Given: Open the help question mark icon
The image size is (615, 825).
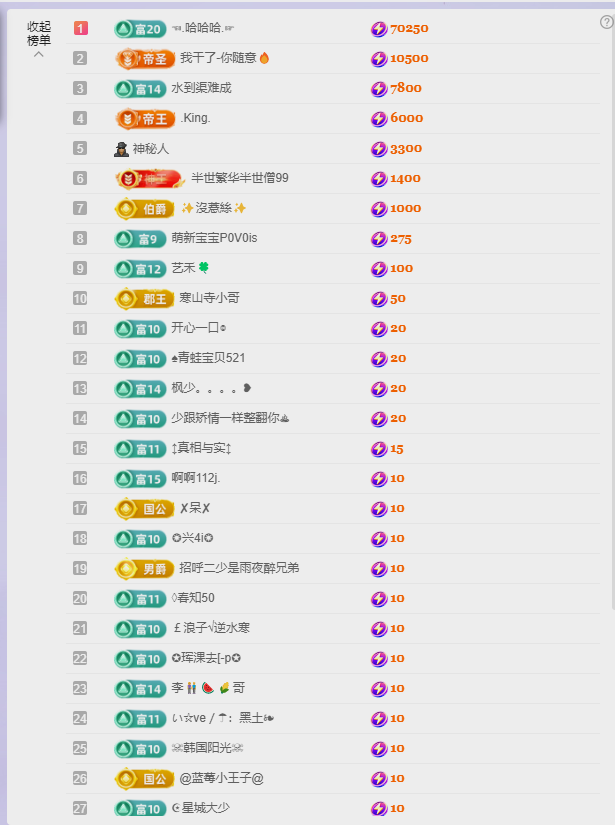Looking at the screenshot, I should tap(606, 22).
